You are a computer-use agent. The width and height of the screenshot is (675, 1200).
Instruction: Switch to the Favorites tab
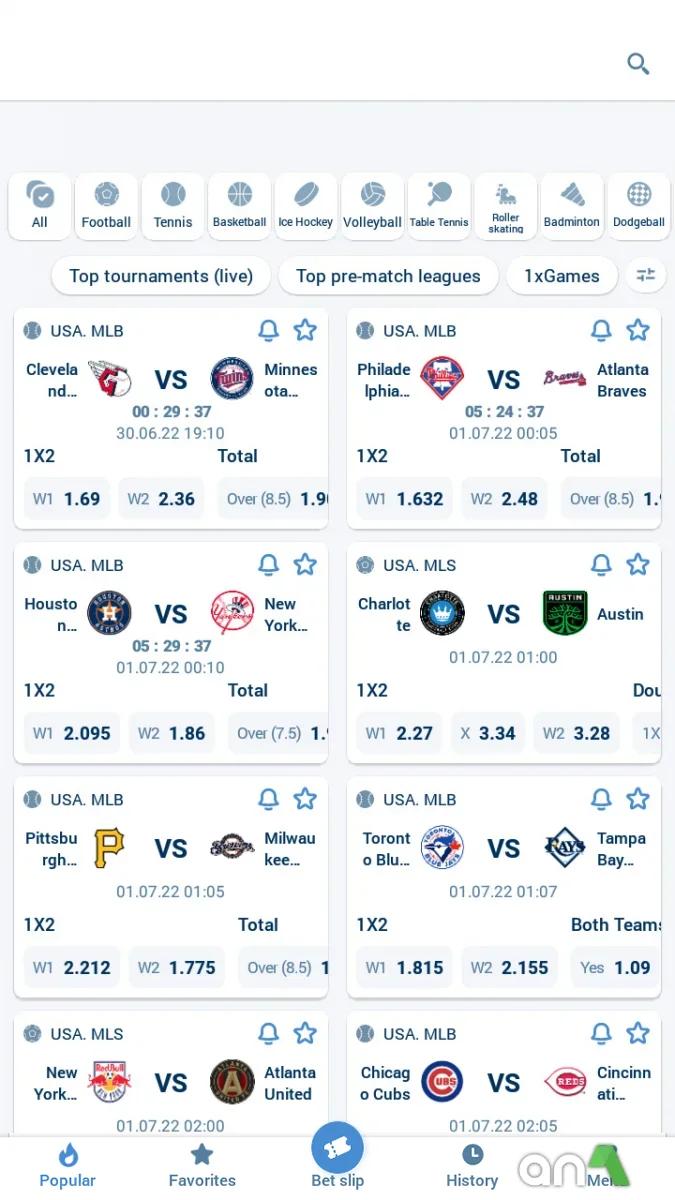point(202,1166)
